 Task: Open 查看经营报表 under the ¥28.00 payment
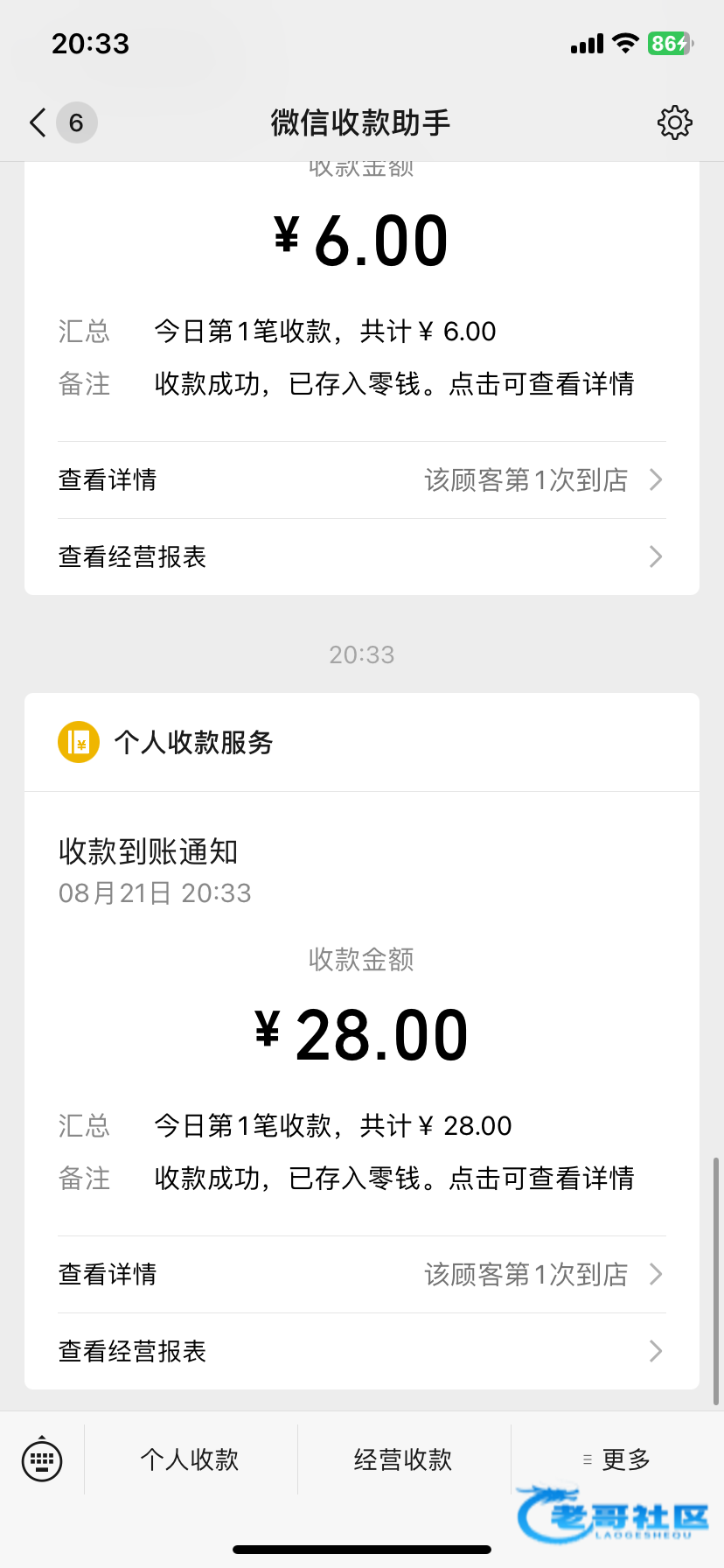point(362,1351)
